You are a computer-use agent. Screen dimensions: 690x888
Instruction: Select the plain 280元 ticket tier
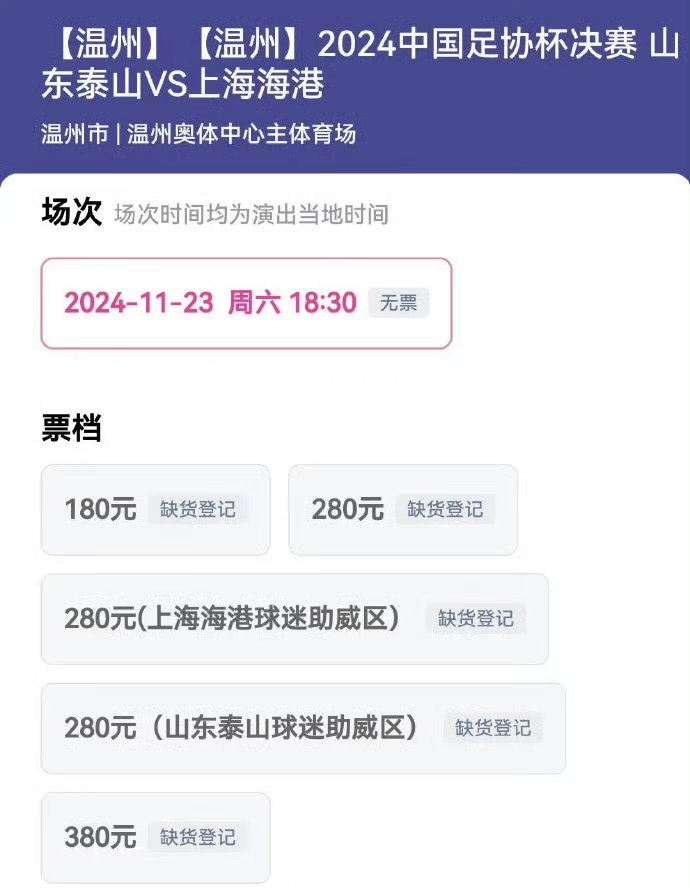coord(402,510)
